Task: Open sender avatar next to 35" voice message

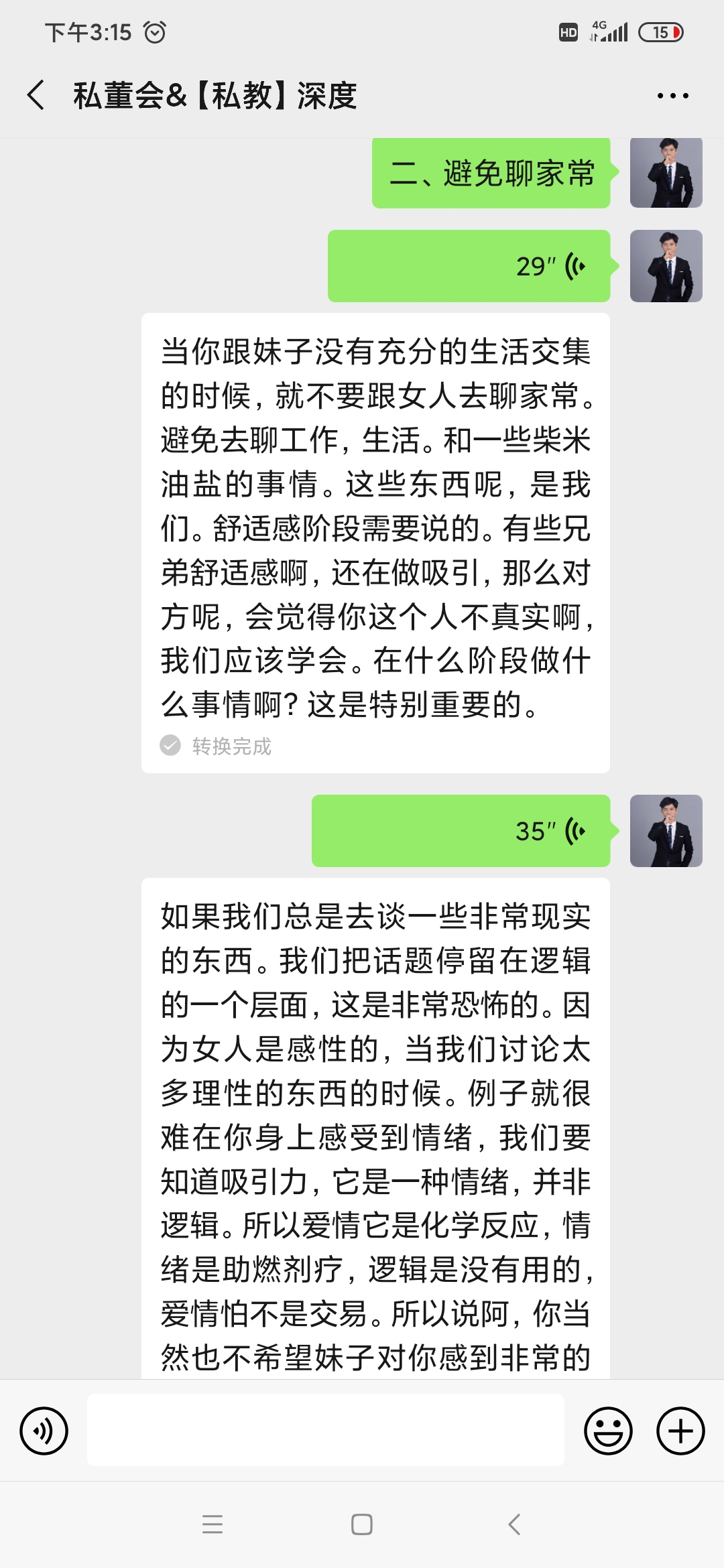Action: [x=666, y=831]
